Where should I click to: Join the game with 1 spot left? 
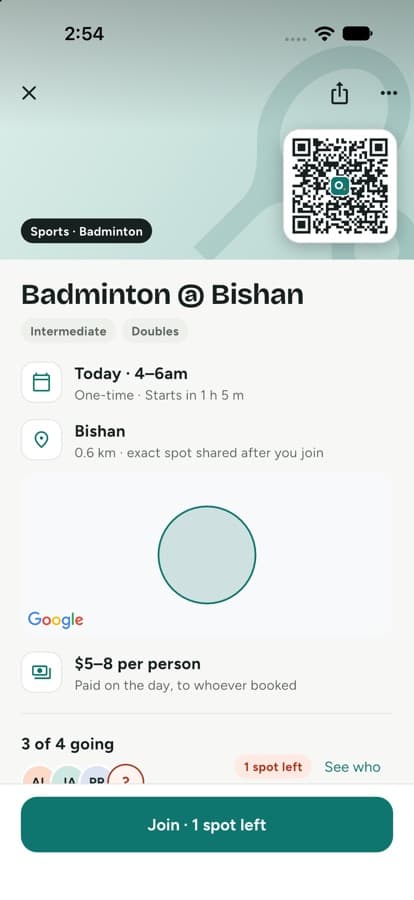(207, 824)
